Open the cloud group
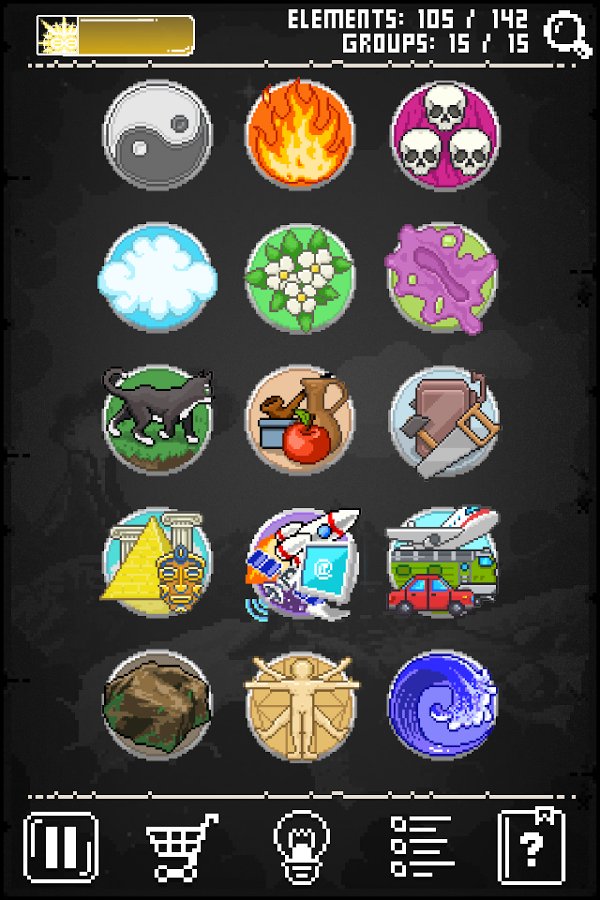Viewport: 600px width, 900px height. coord(156,276)
